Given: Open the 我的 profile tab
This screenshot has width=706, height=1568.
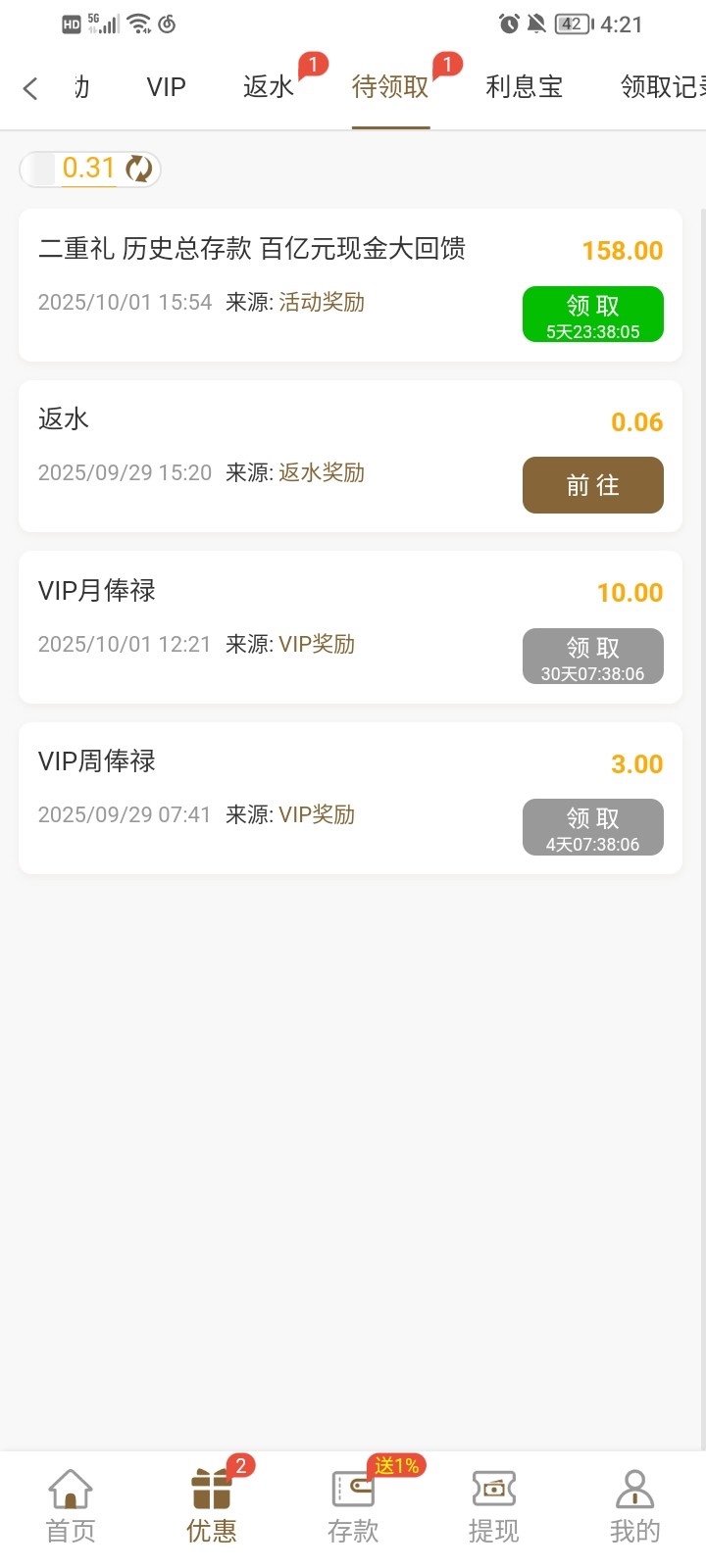Looking at the screenshot, I should [634, 1506].
